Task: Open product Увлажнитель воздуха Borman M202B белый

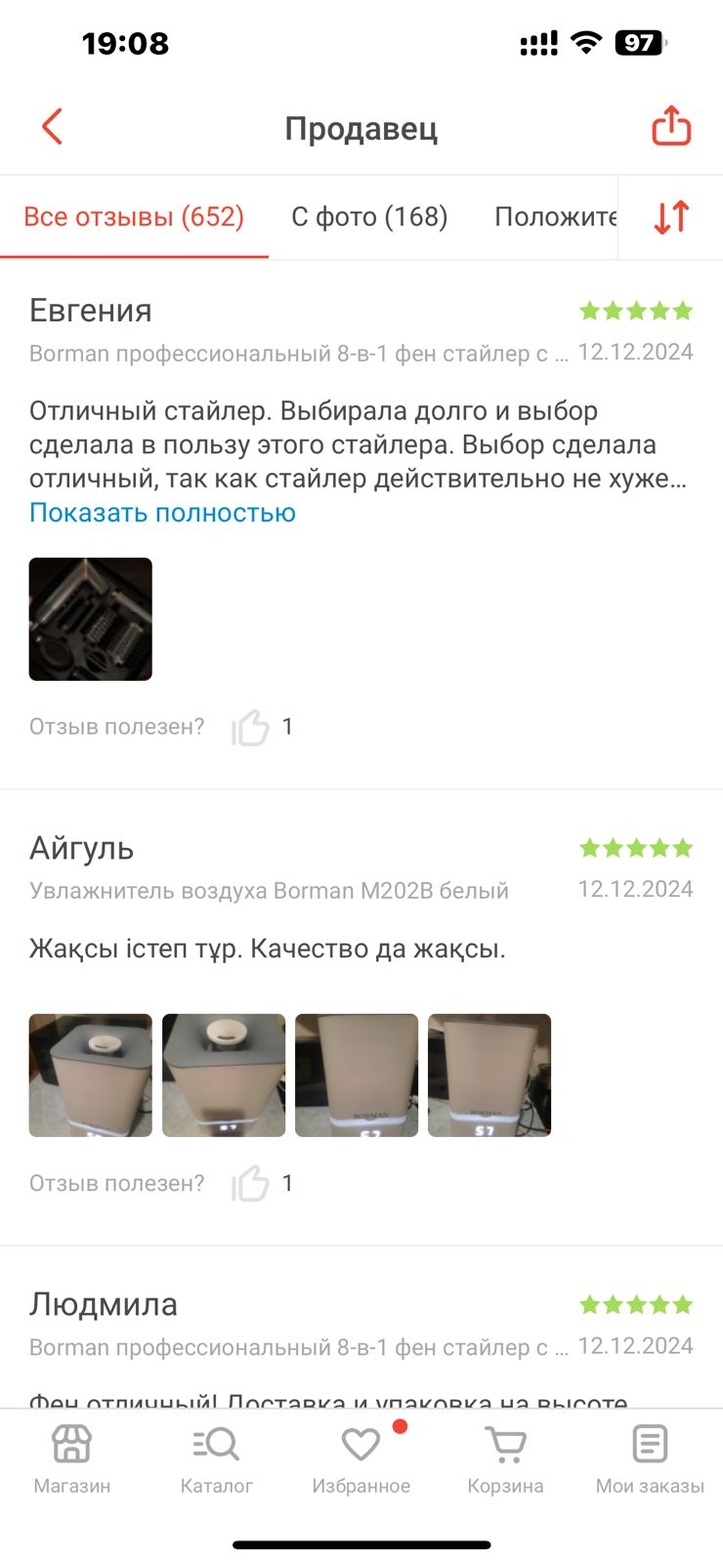Action: [x=269, y=890]
